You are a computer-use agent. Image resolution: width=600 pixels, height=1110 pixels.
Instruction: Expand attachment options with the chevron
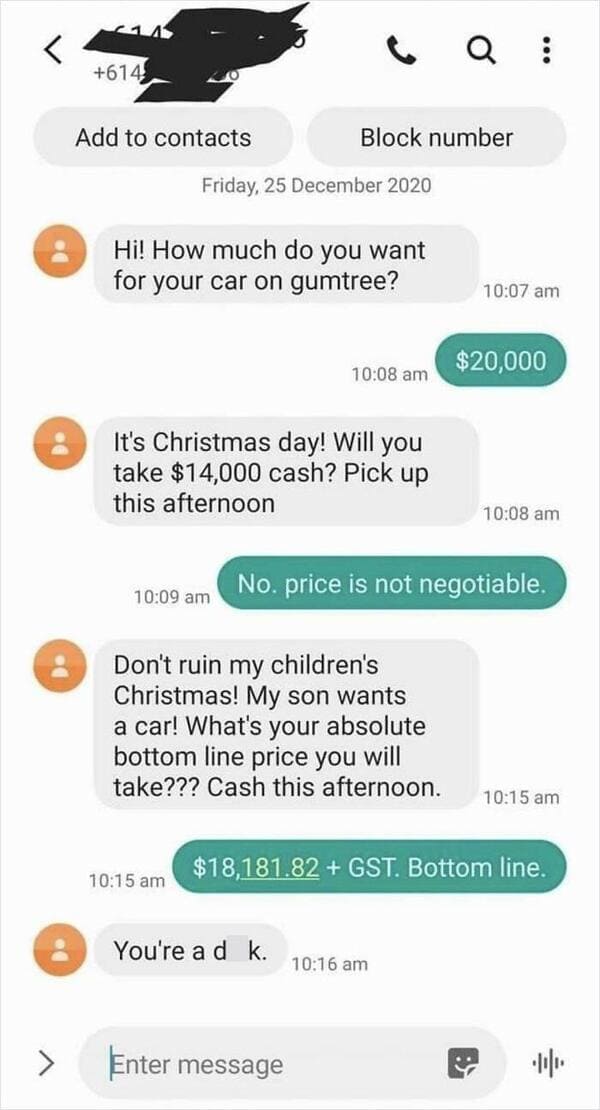click(45, 1061)
